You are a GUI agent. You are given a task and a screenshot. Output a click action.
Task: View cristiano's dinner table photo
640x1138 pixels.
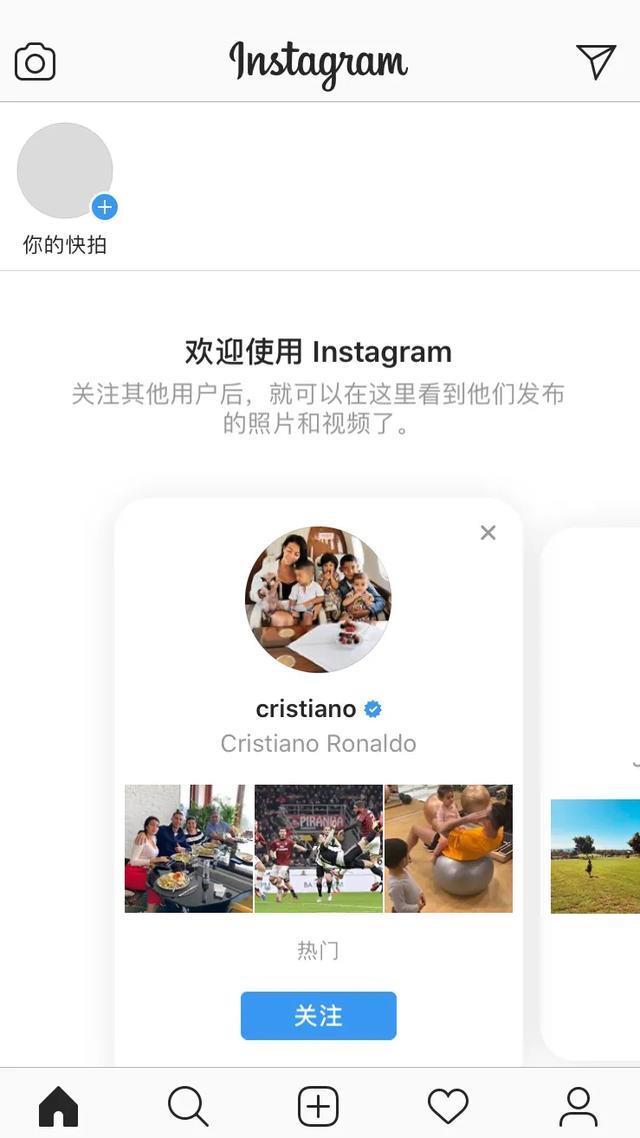[x=188, y=848]
